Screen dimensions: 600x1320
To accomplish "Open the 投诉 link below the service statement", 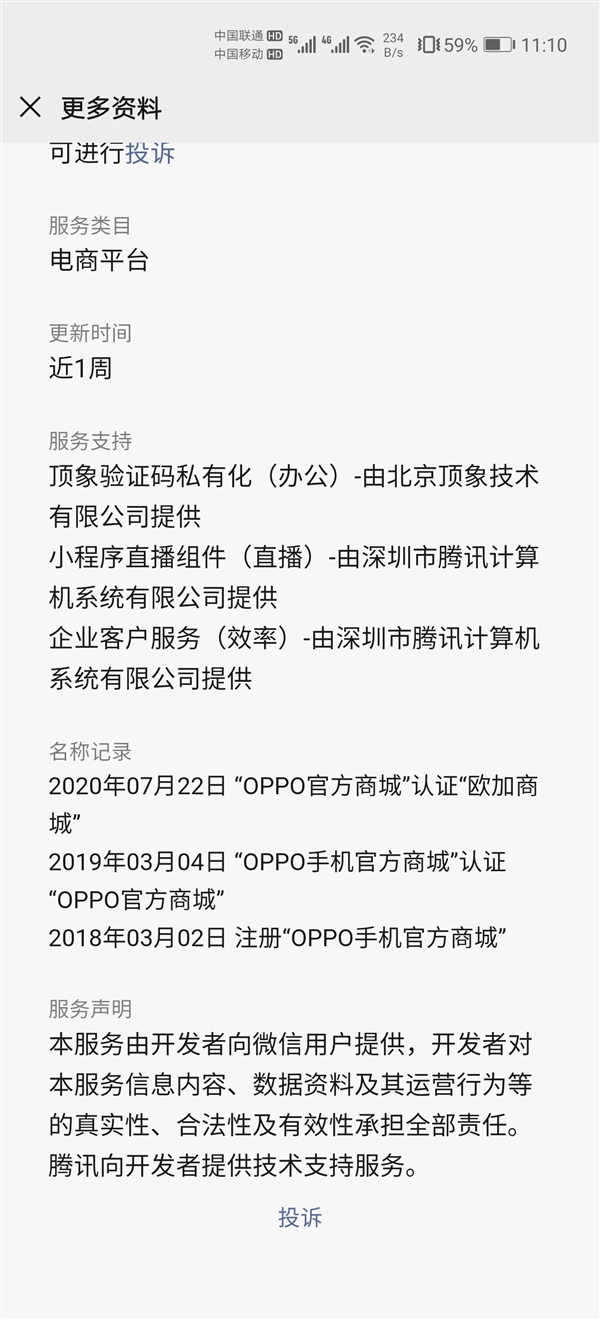I will coord(300,1217).
